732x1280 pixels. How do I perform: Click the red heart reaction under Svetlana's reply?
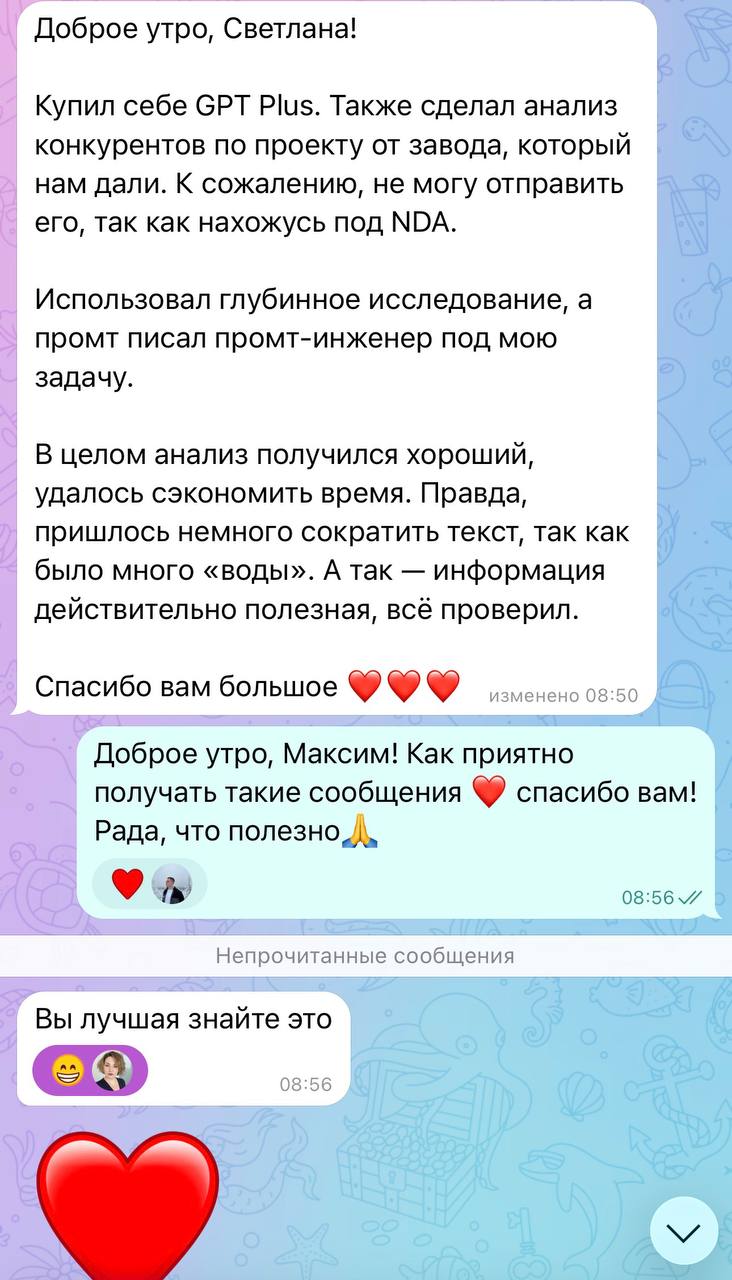tap(126, 884)
